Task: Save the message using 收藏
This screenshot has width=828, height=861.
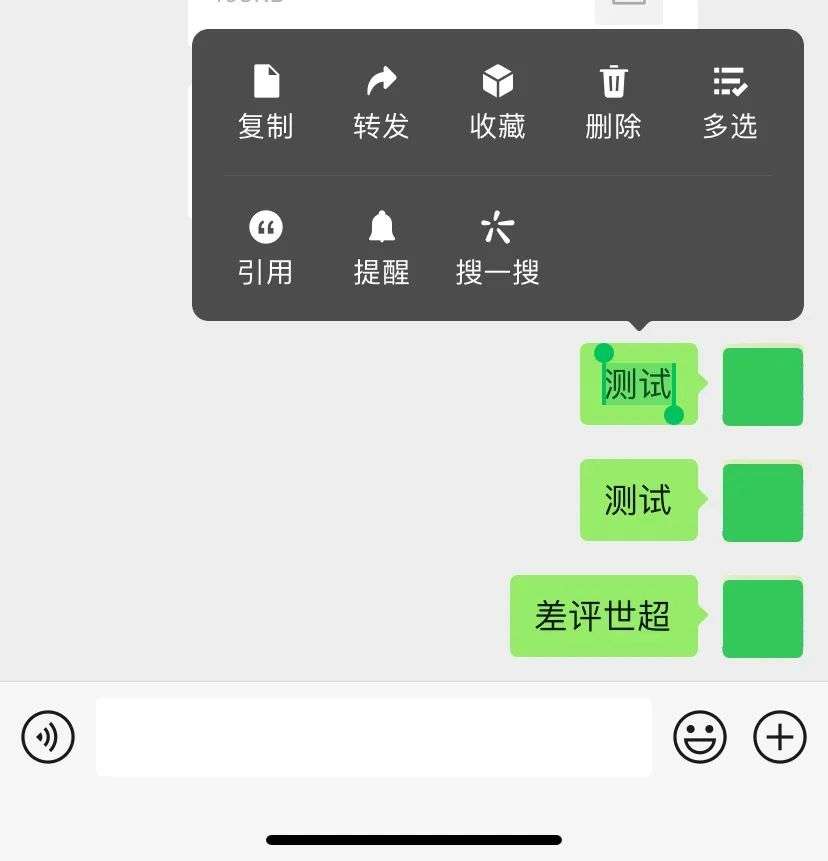Action: click(498, 103)
